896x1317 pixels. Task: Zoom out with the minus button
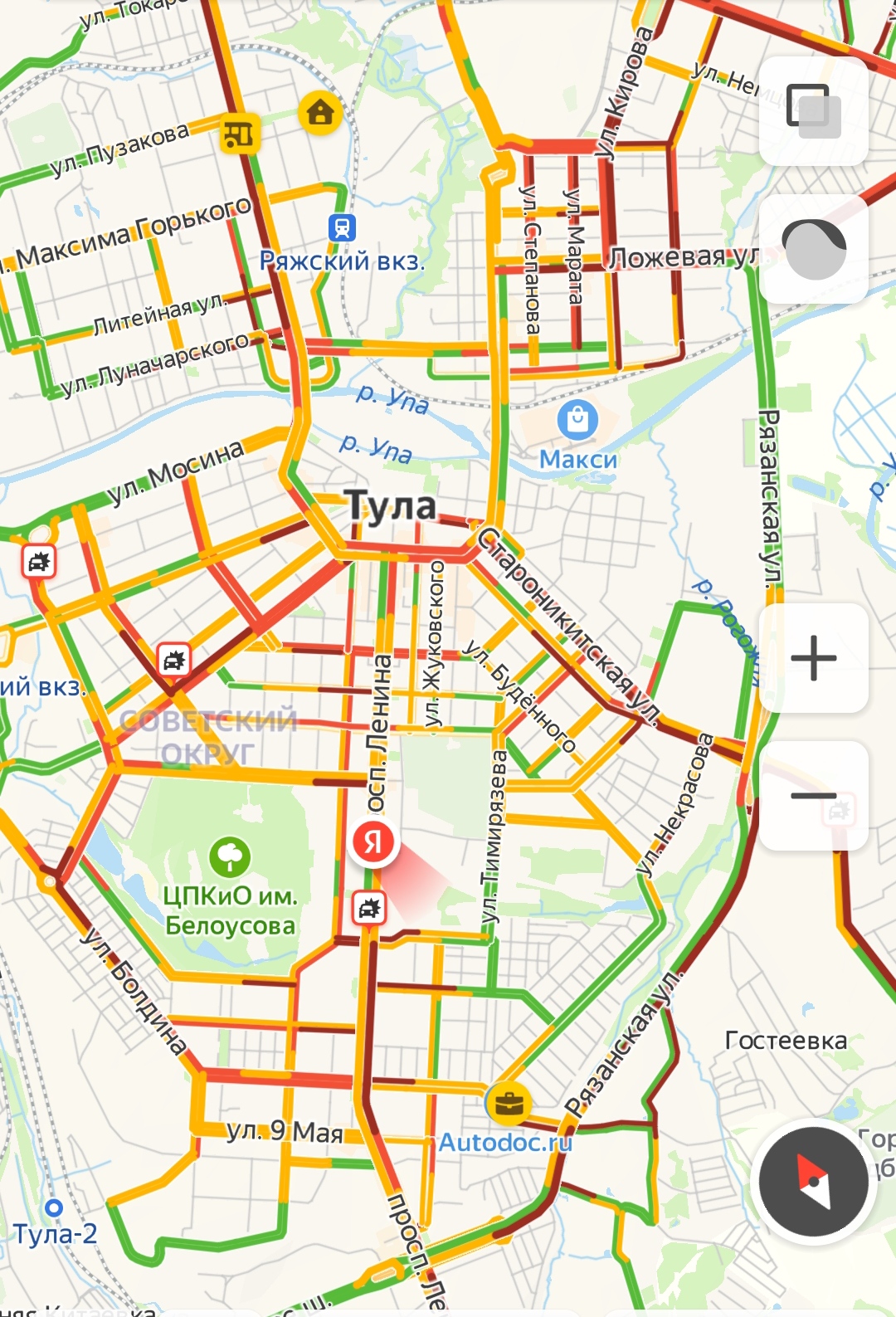(813, 796)
